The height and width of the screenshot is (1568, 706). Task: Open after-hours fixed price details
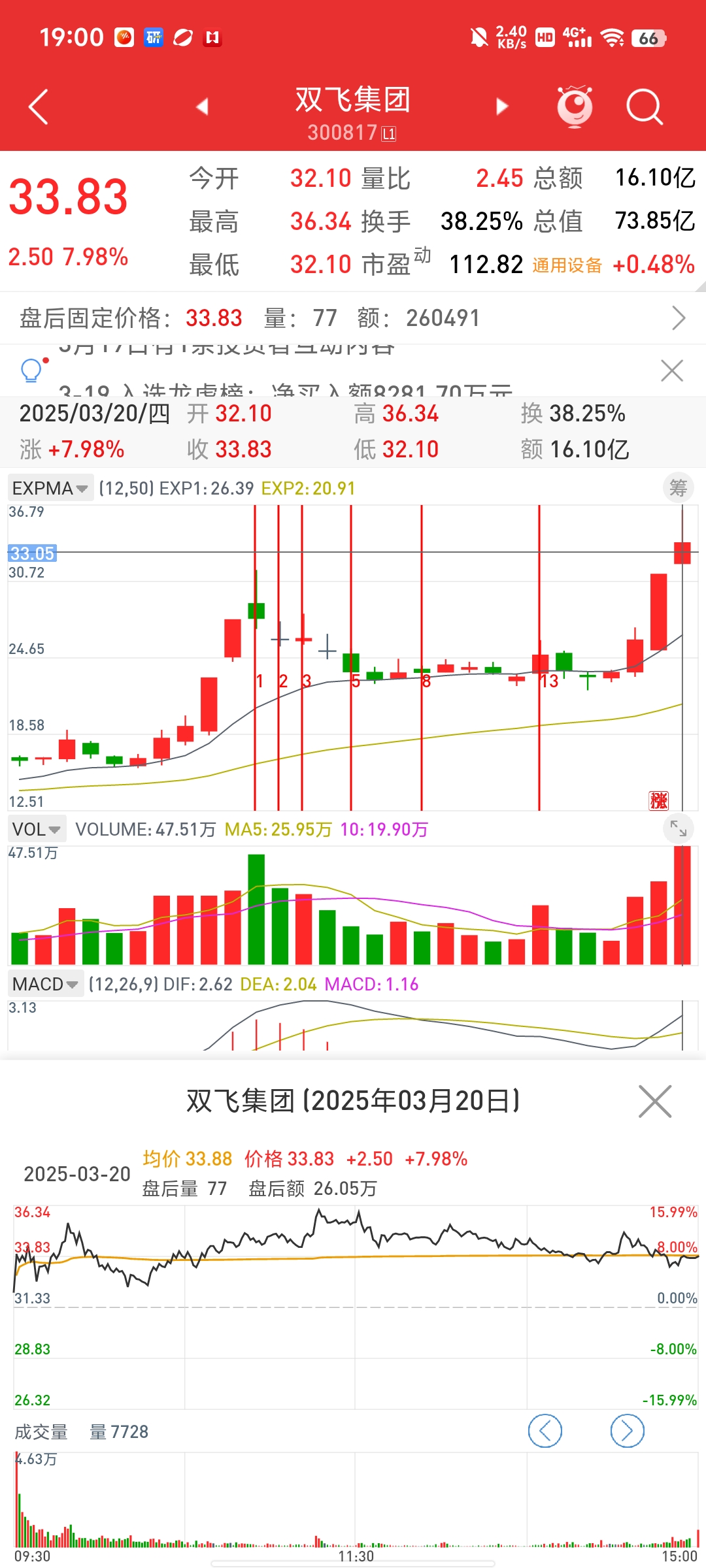(x=679, y=318)
